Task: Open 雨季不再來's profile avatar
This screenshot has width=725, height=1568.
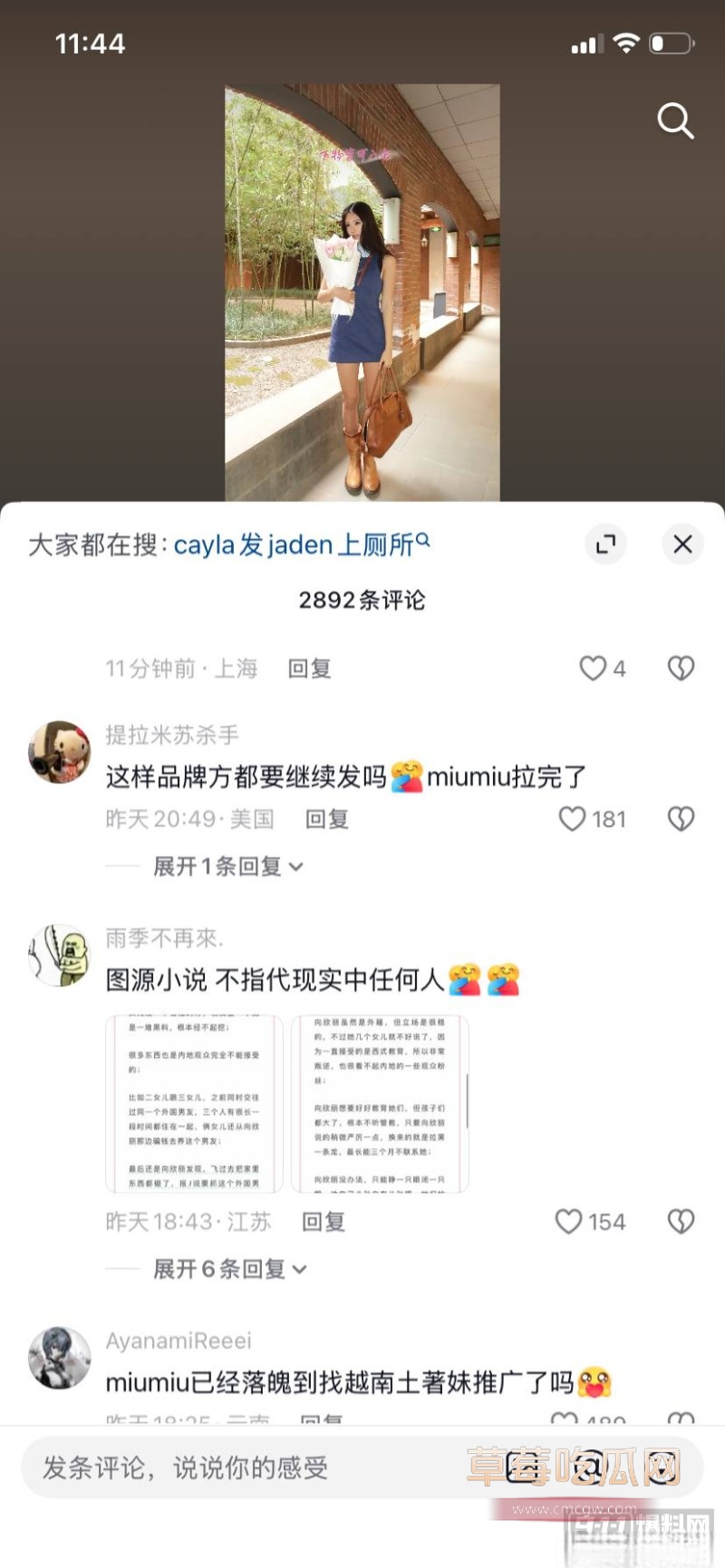Action: [60, 955]
